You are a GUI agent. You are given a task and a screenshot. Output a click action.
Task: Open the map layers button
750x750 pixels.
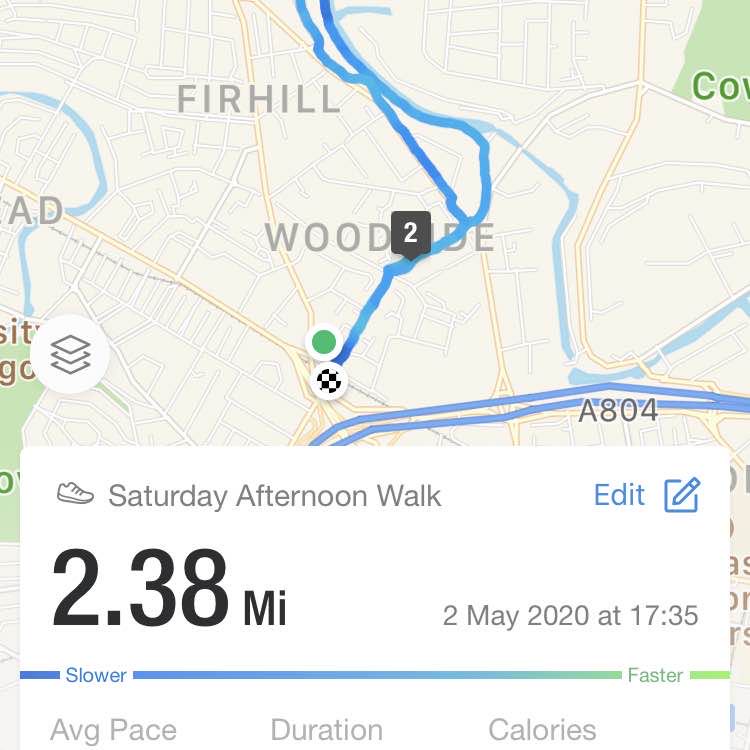click(70, 354)
